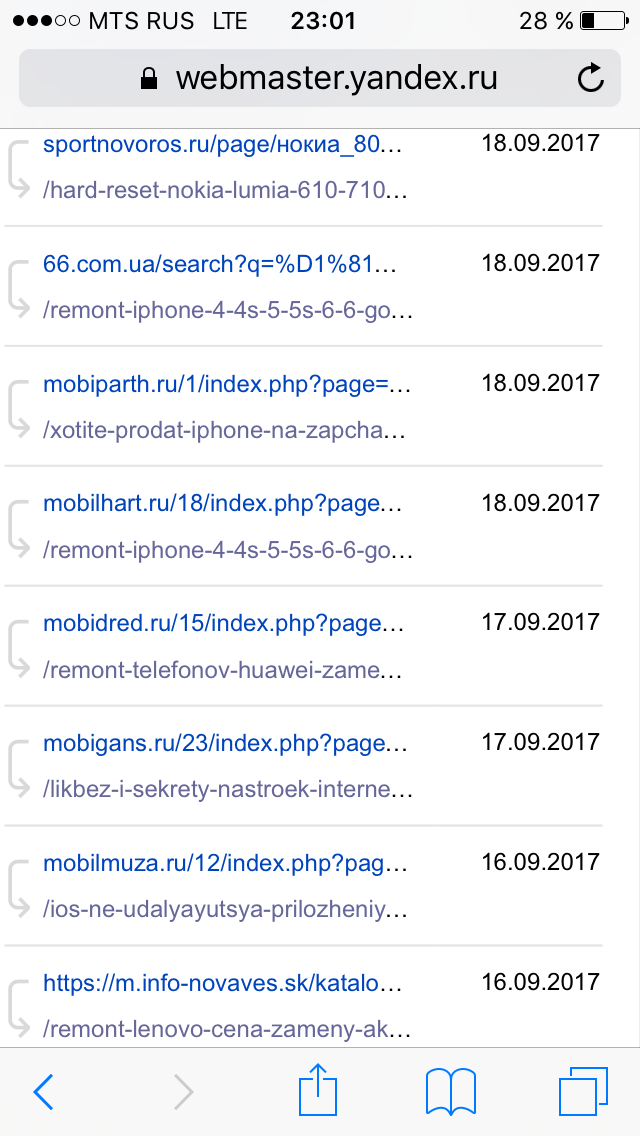Reload the page

click(x=591, y=78)
